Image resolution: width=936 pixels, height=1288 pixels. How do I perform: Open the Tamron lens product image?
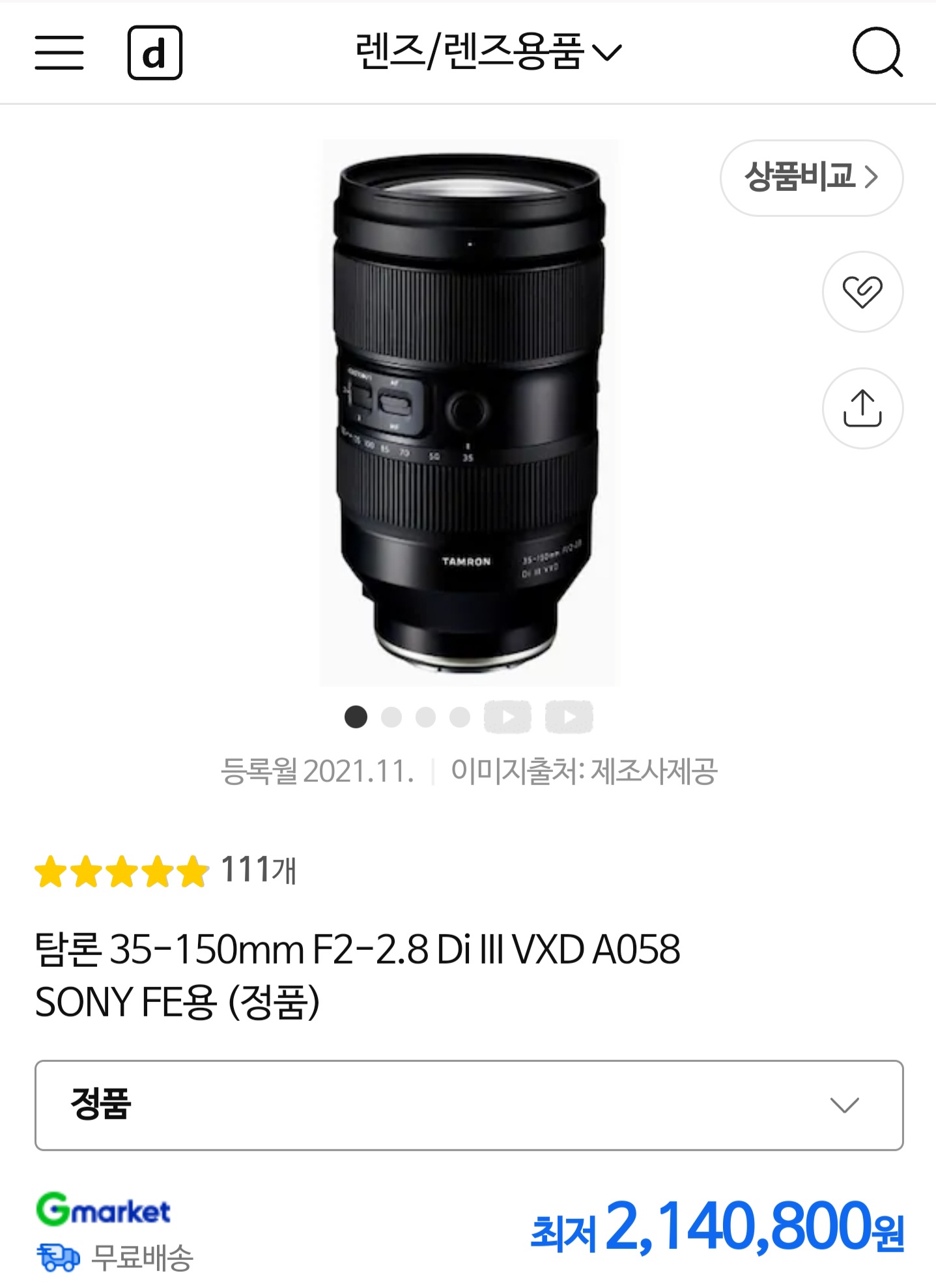468,412
